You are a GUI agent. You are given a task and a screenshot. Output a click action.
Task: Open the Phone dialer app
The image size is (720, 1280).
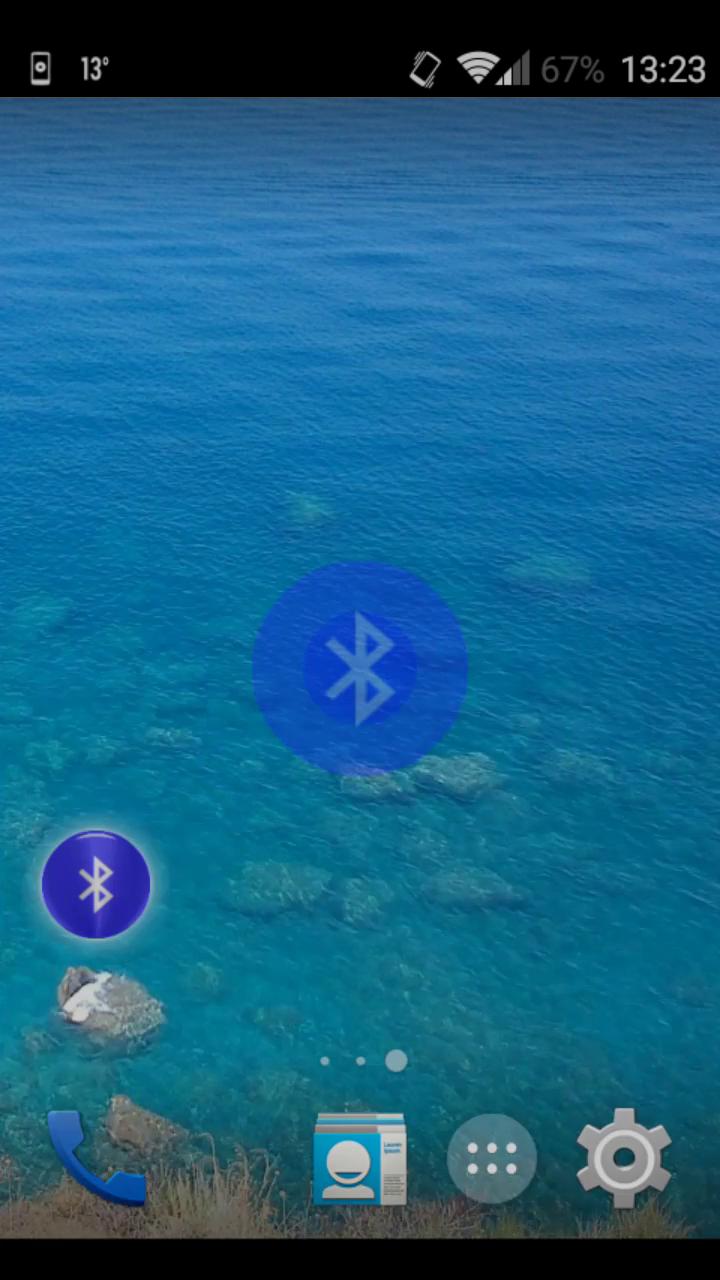tap(95, 1158)
